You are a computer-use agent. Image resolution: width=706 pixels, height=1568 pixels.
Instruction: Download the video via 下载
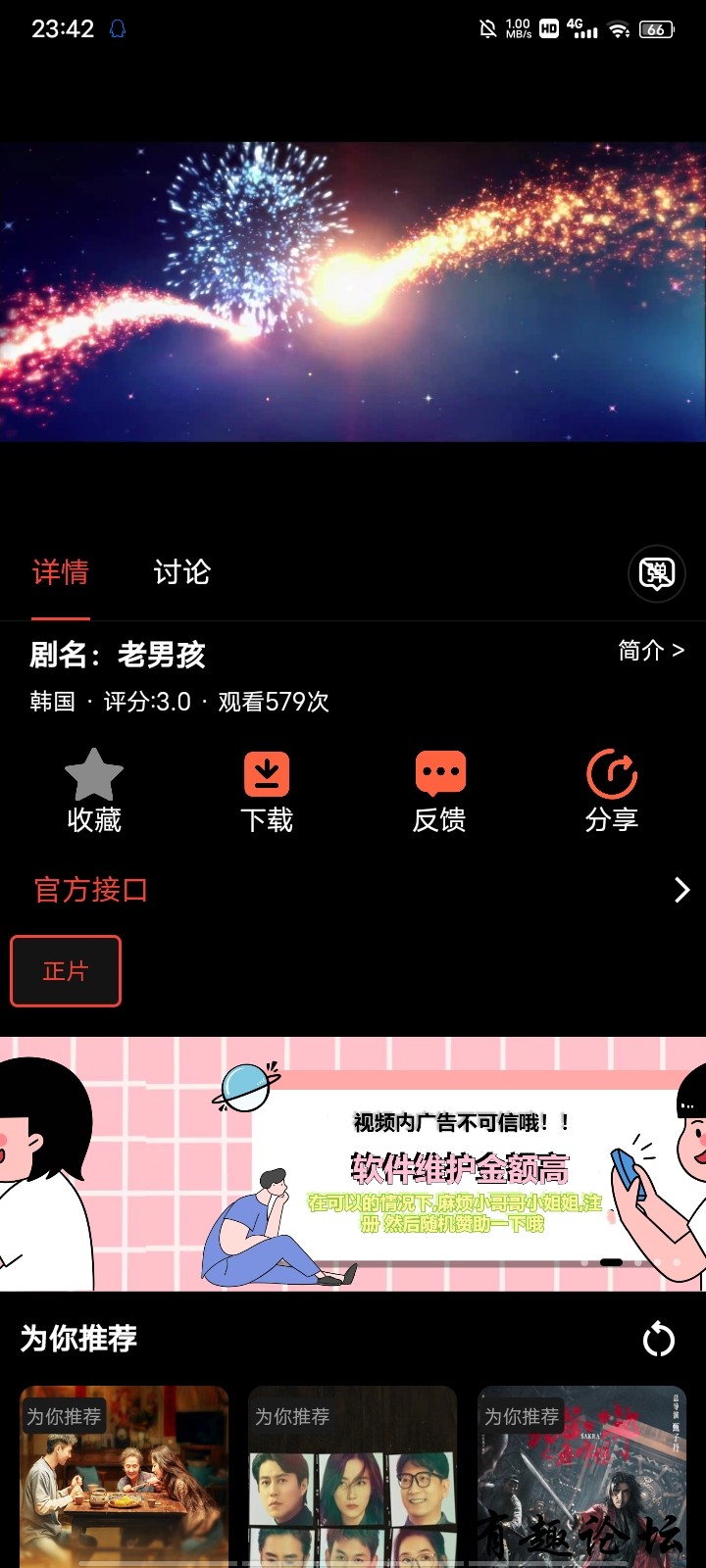(267, 792)
